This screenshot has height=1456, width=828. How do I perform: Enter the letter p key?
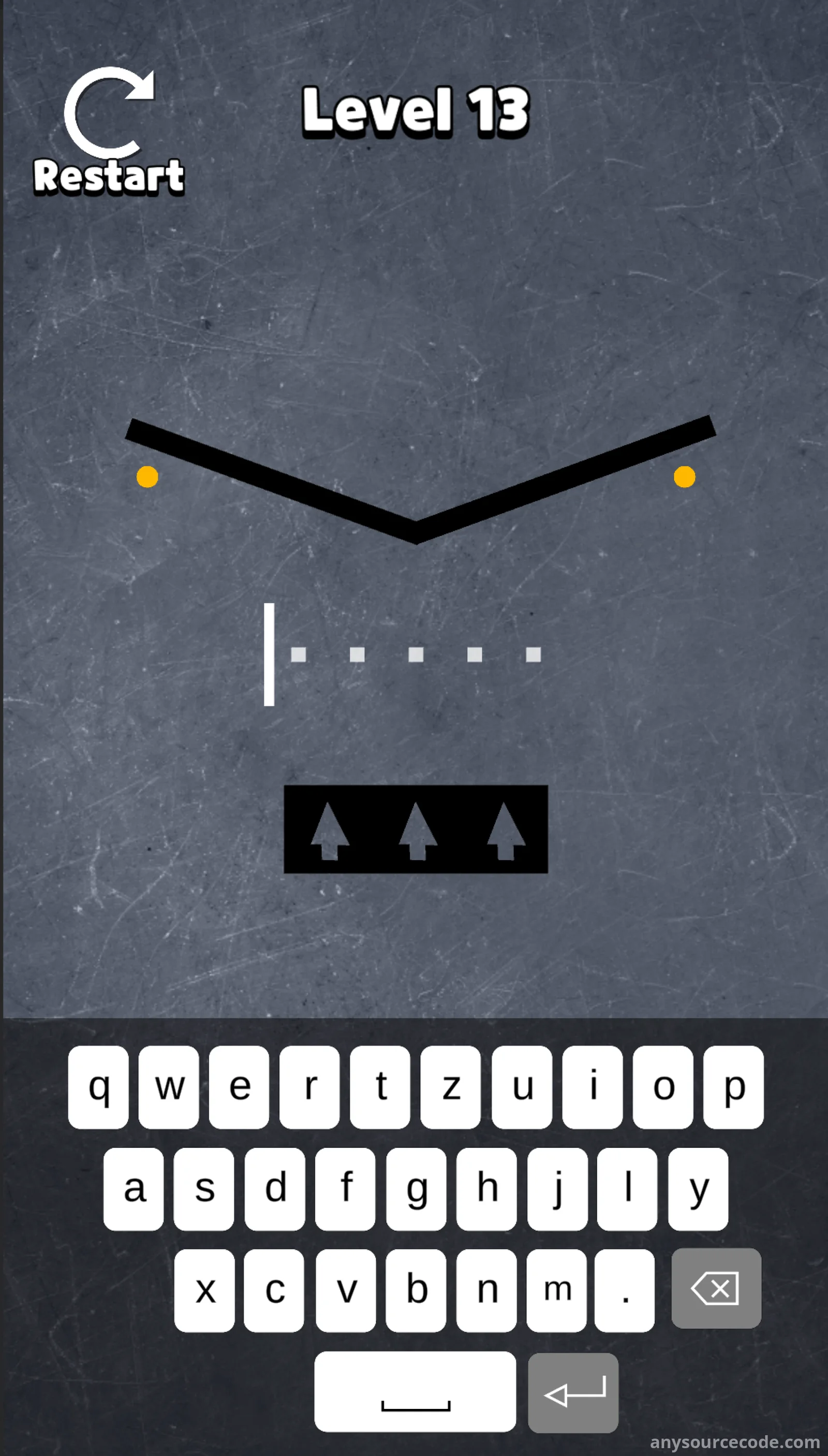[733, 1087]
